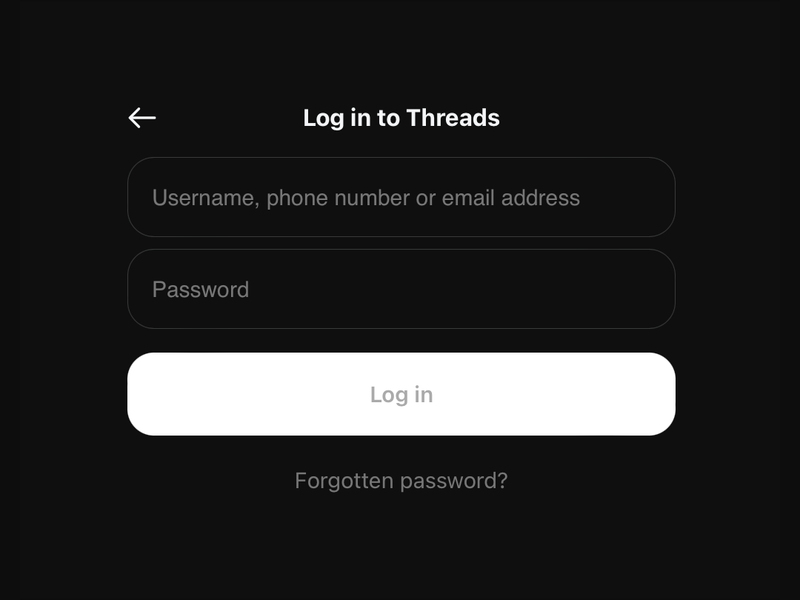800x600 pixels.
Task: Focus the username, phone or email field
Action: pyautogui.click(x=401, y=197)
